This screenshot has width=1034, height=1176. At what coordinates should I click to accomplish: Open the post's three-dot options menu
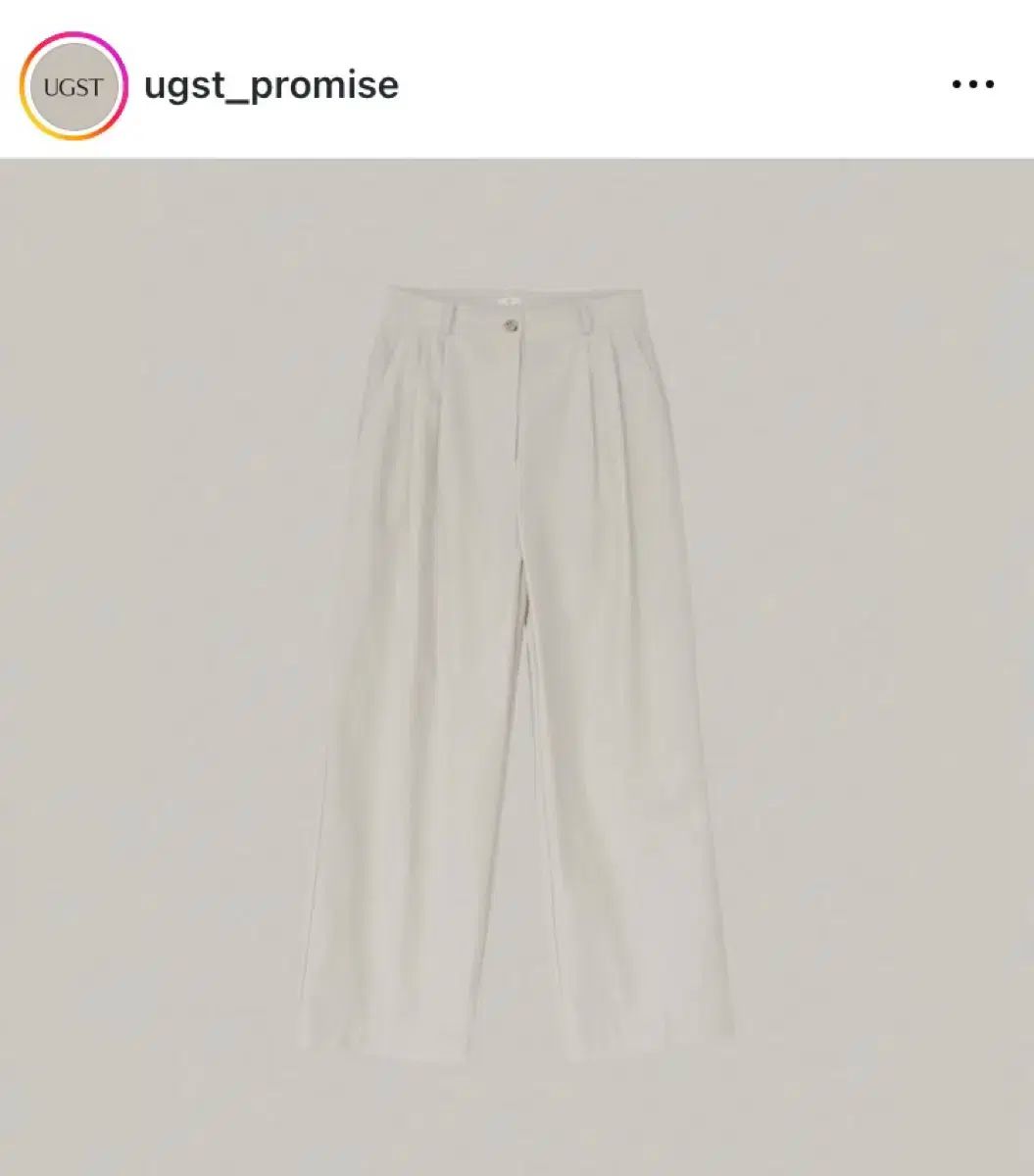[x=973, y=85]
